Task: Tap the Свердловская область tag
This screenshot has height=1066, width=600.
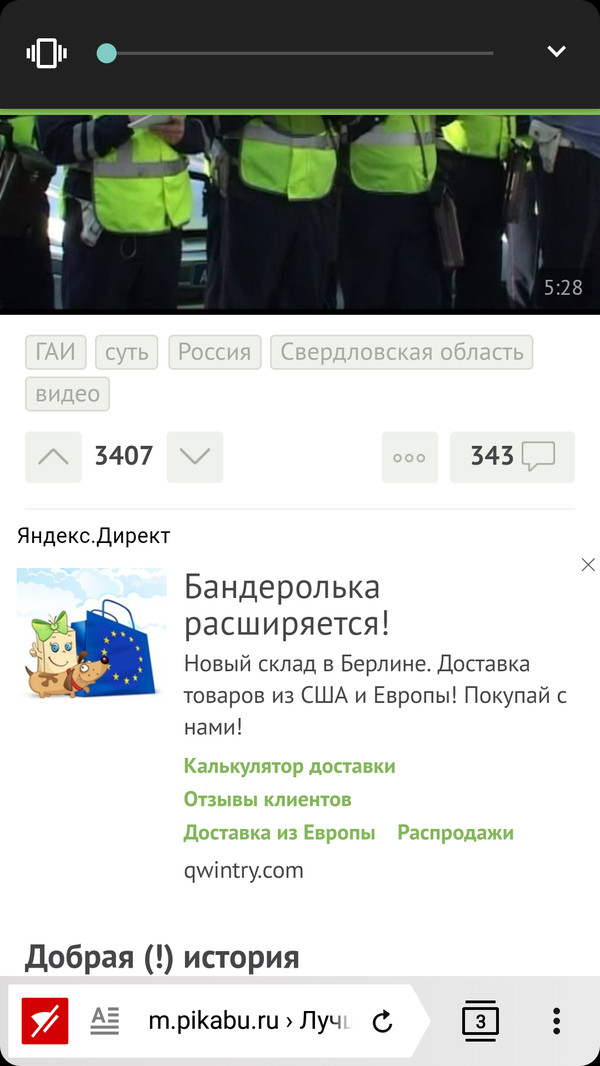Action: (401, 352)
